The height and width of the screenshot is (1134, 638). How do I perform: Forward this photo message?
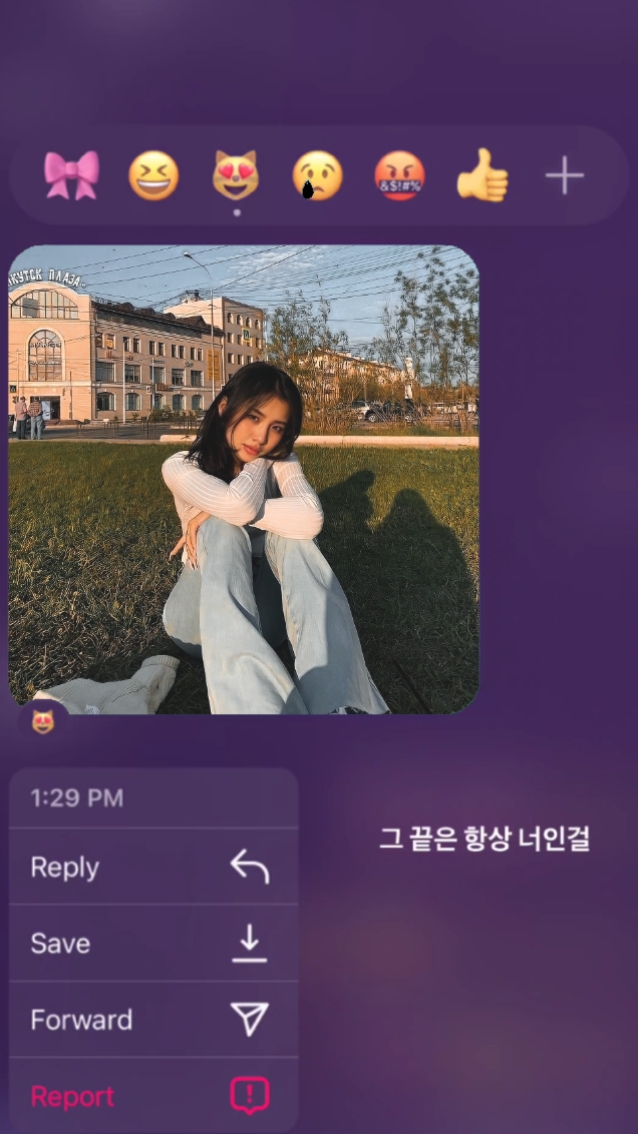tap(153, 1020)
